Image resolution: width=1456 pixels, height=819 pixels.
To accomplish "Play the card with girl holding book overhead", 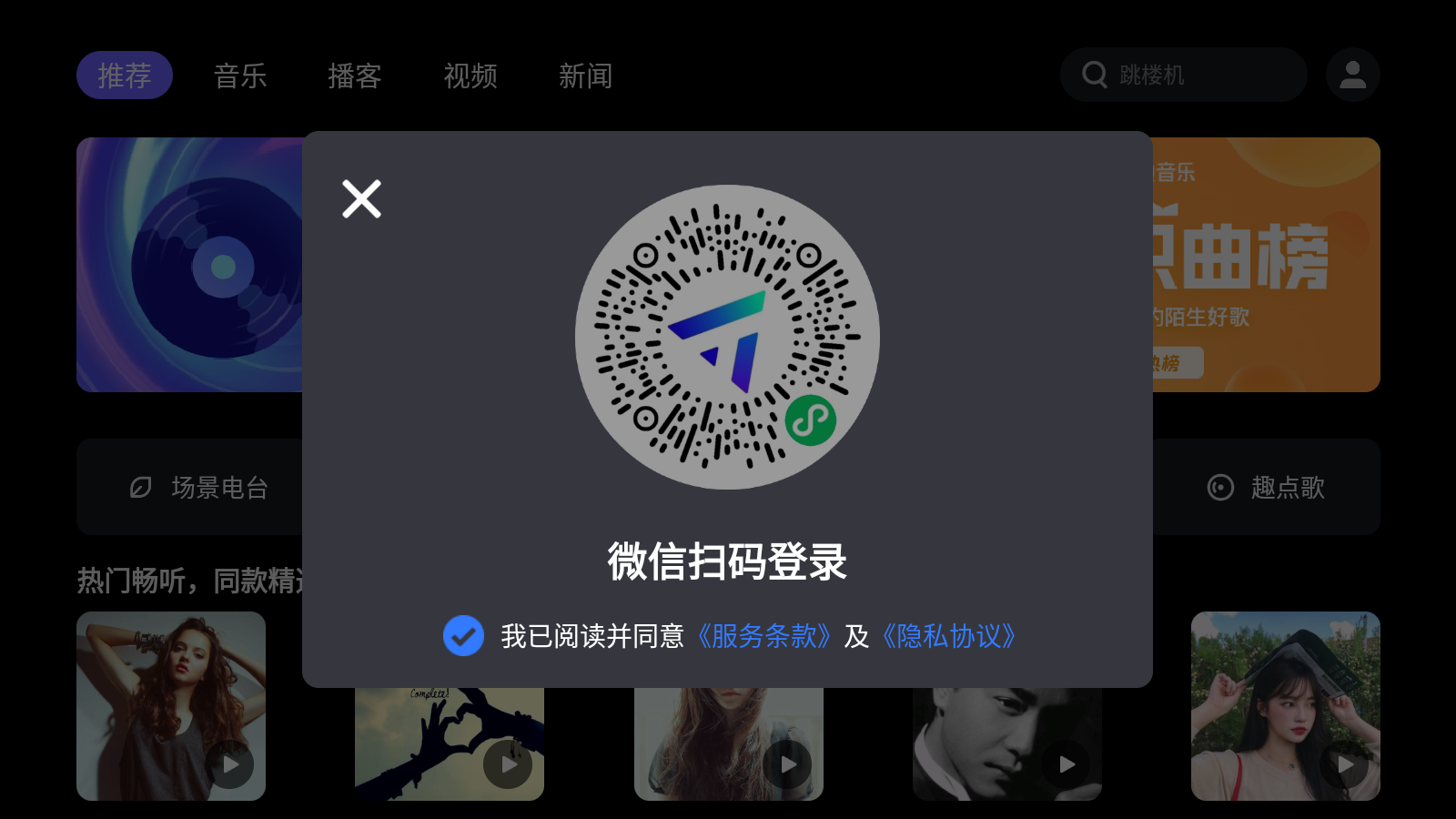I will [x=1344, y=764].
